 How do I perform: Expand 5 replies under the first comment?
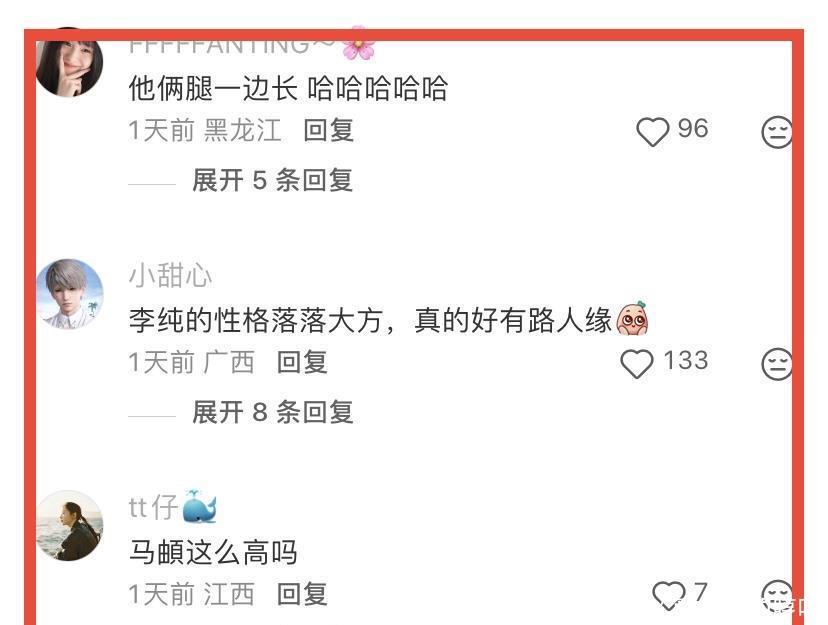[272, 180]
